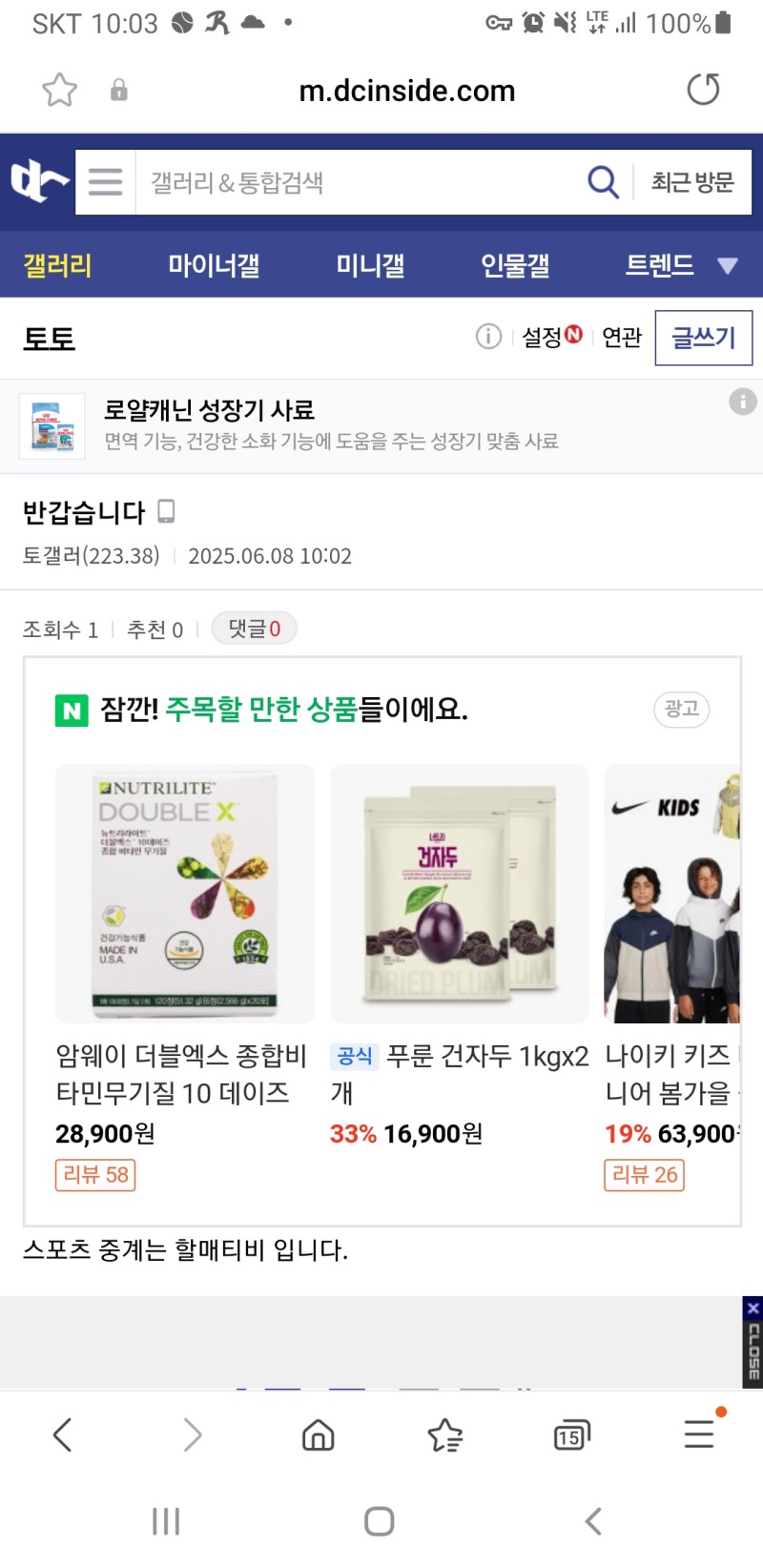Screen dimensions: 763x1568
Task: Open the 로얄캐닌 성장기 사료 ad banner
Action: [330, 425]
